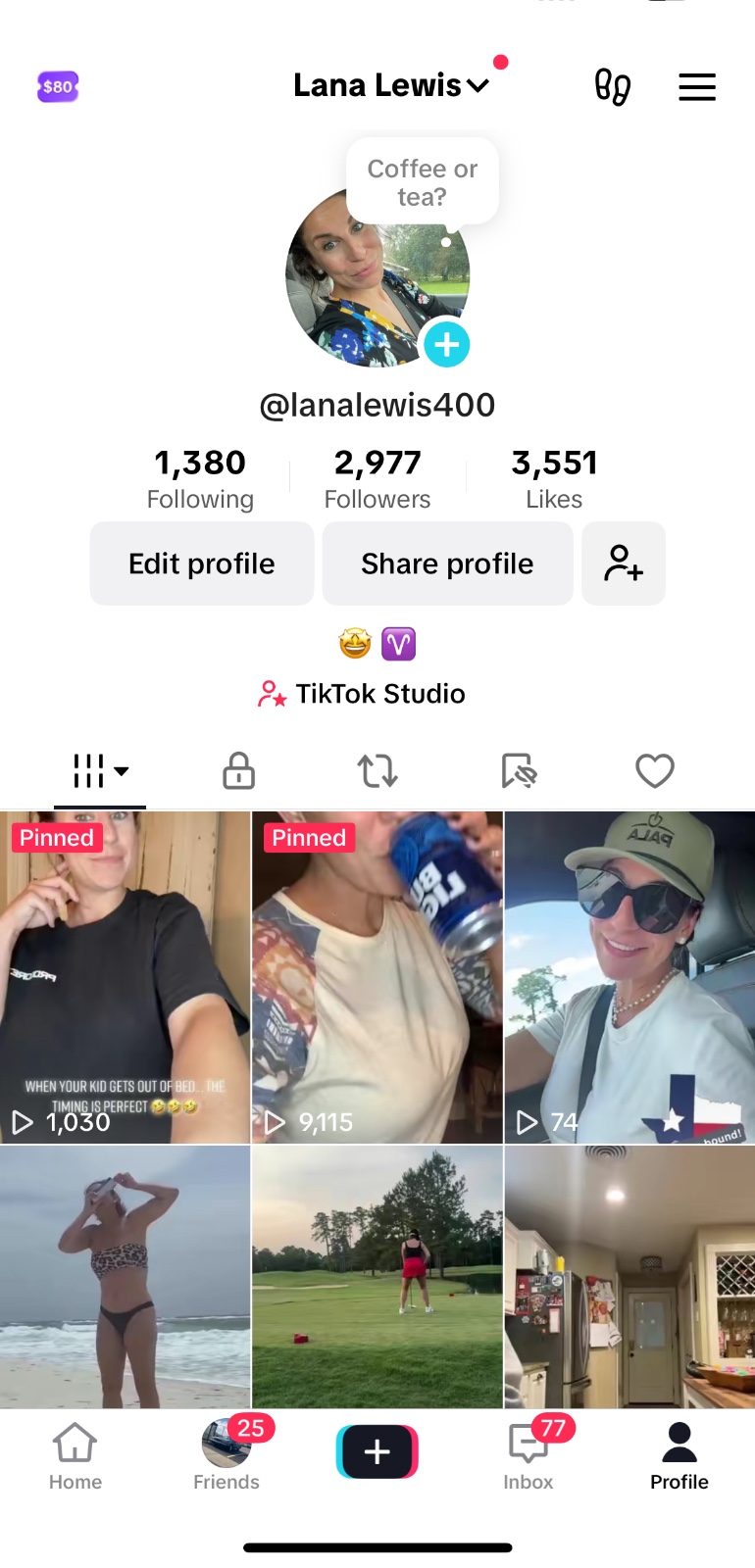This screenshot has height=1568, width=755.
Task: Open the add friends icon button
Action: [624, 563]
